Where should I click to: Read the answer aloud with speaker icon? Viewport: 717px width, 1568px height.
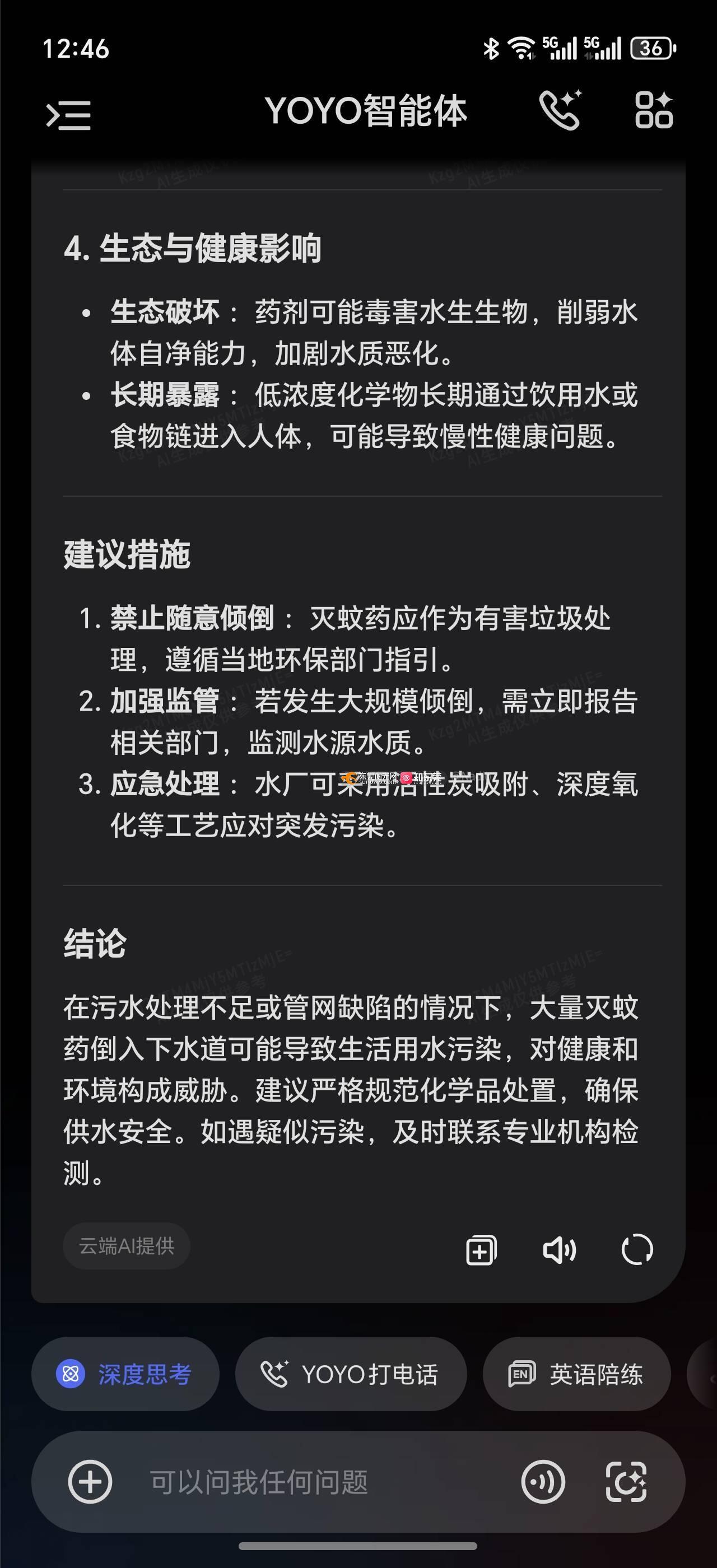tap(558, 1250)
